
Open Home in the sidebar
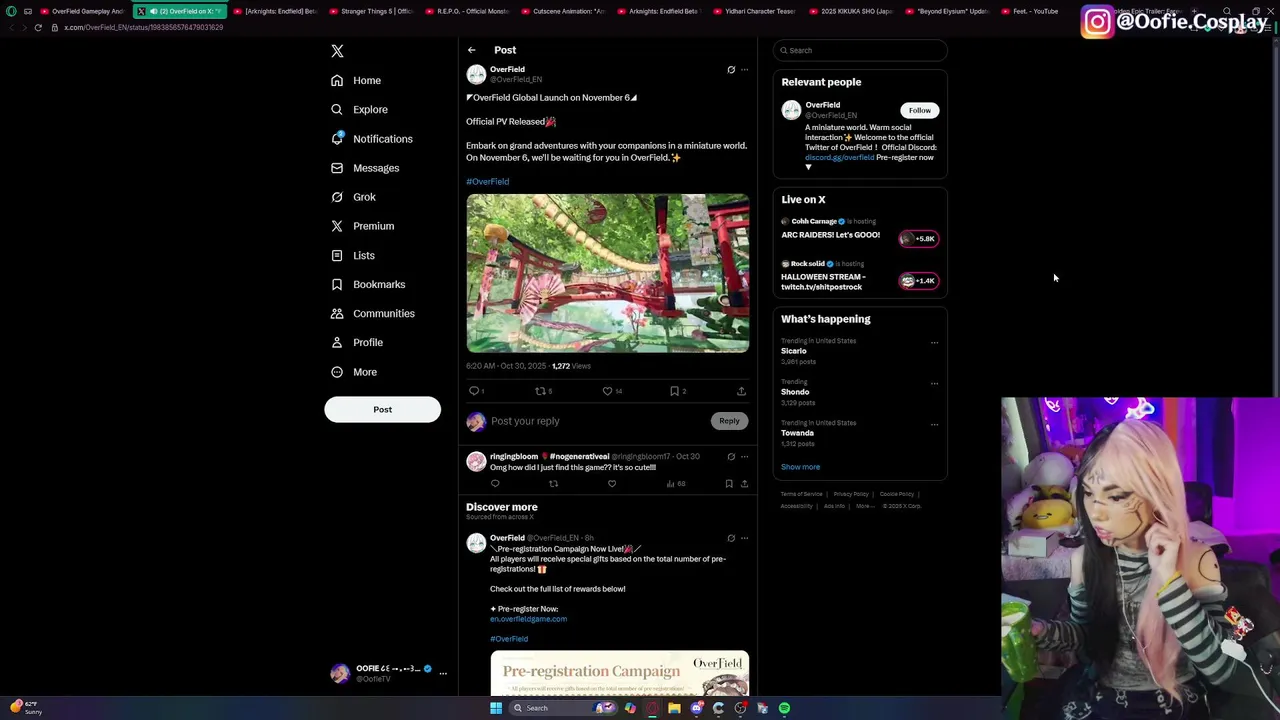(x=366, y=80)
